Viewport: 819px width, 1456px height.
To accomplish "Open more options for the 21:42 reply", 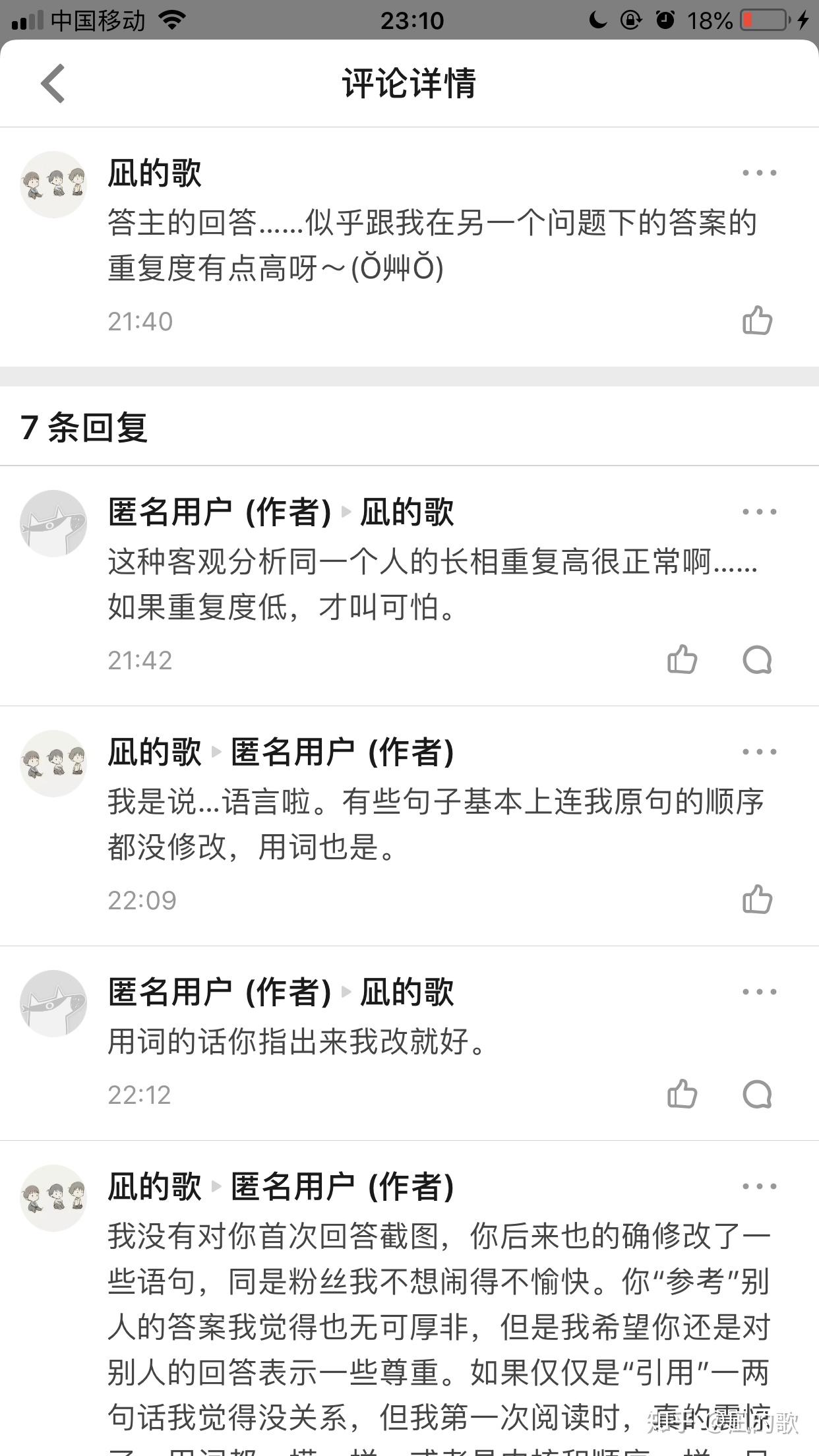I will click(x=759, y=512).
